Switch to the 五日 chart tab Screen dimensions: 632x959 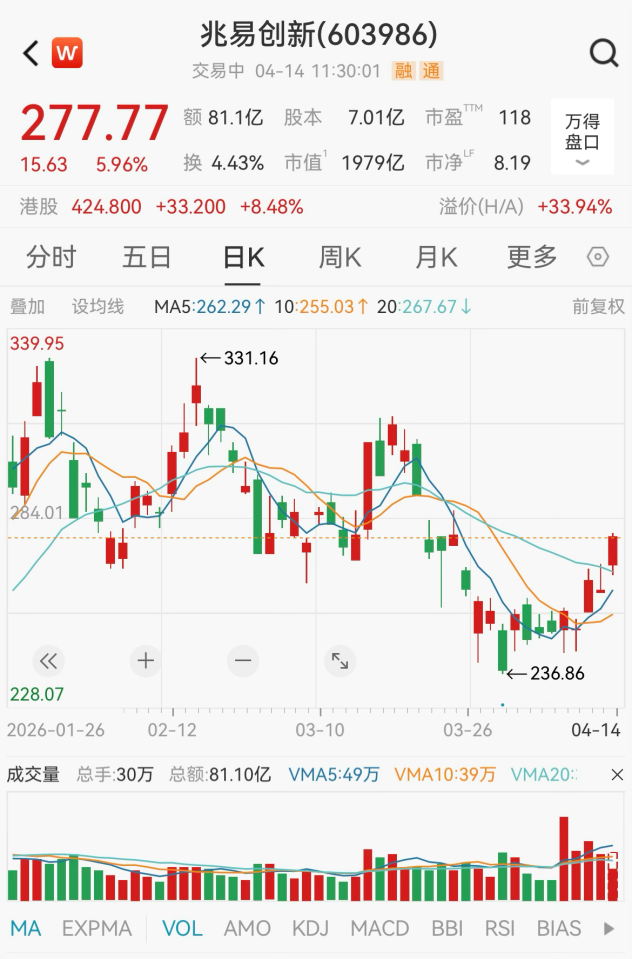[147, 257]
